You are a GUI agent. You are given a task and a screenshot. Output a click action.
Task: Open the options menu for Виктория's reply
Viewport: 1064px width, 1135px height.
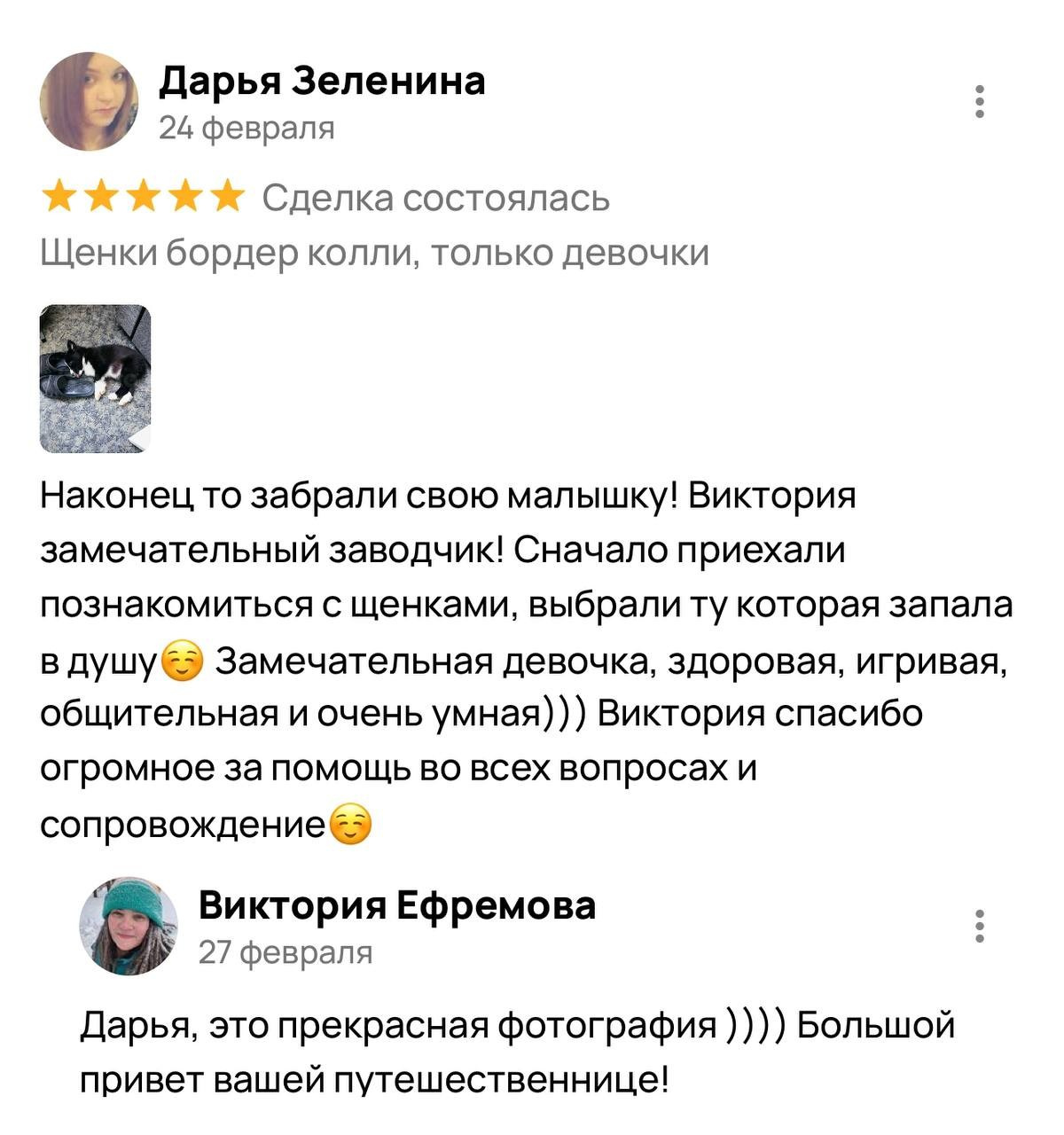979,925
